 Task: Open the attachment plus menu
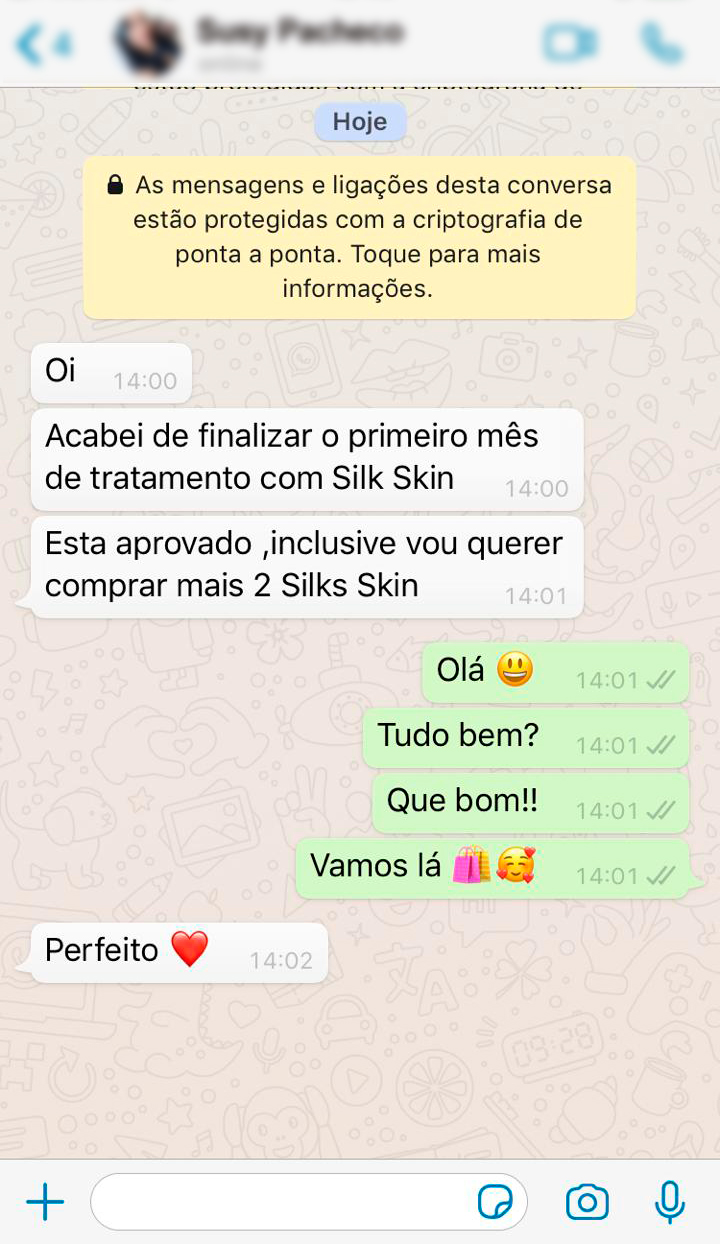pos(45,1202)
